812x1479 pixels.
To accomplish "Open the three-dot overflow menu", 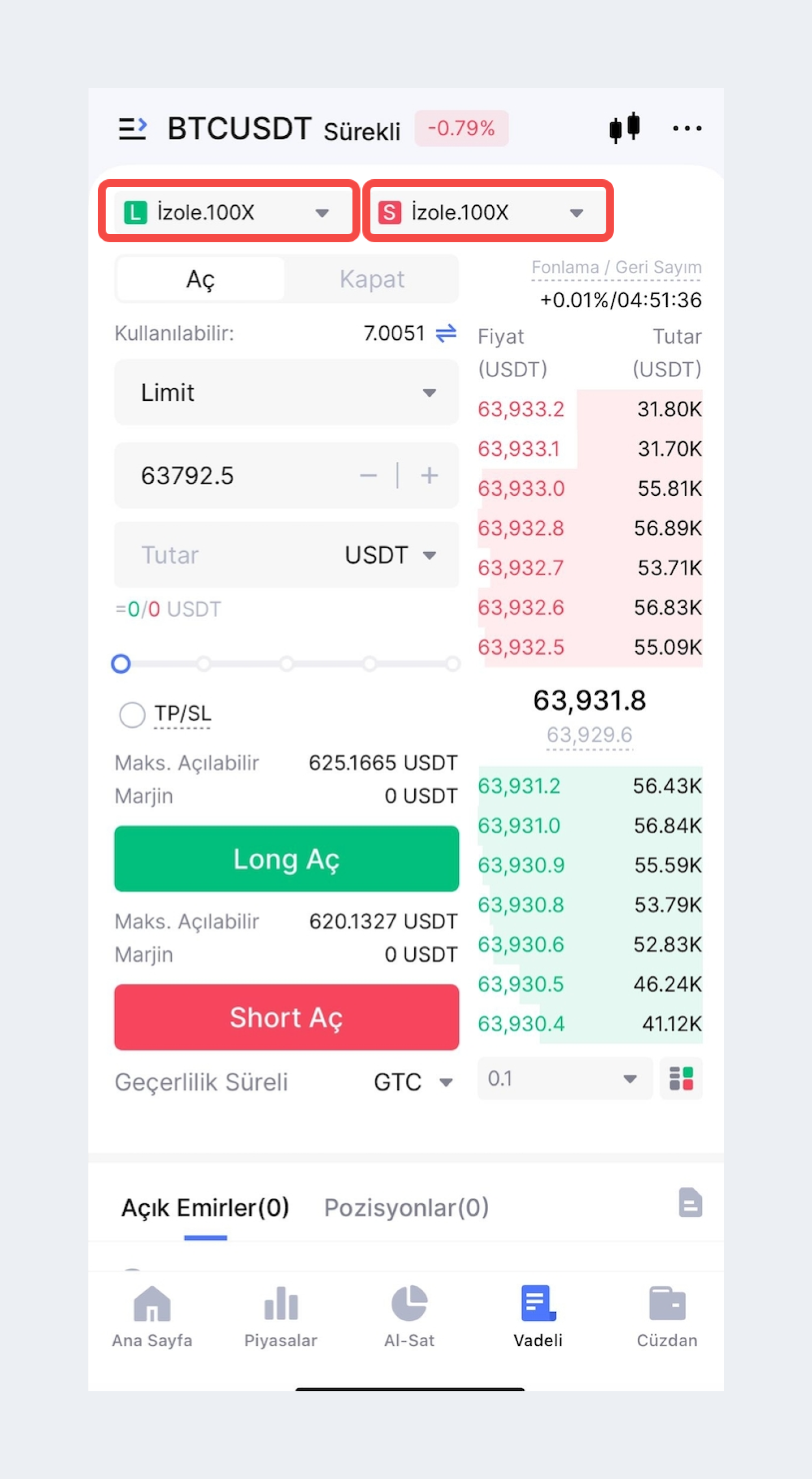I will click(x=687, y=128).
